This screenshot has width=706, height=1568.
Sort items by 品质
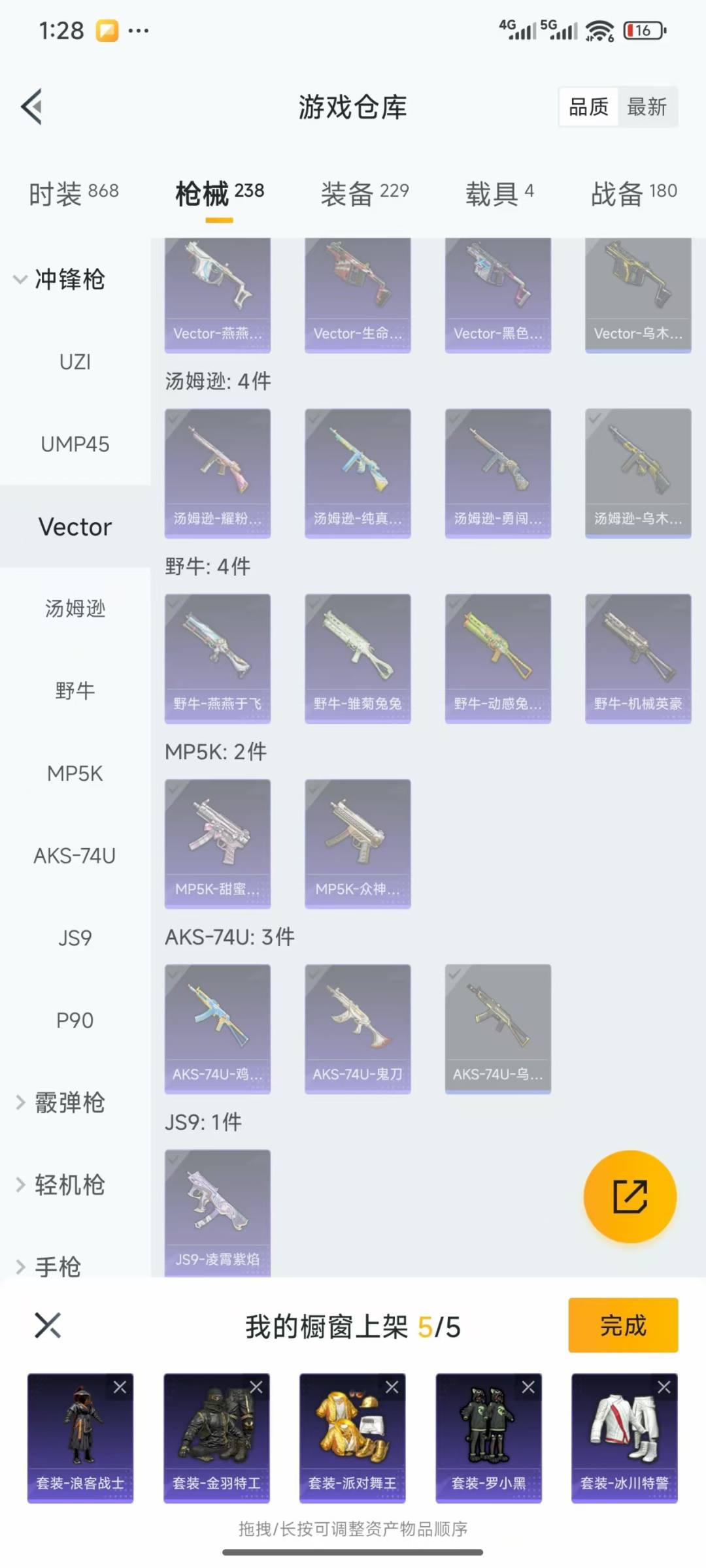point(588,106)
